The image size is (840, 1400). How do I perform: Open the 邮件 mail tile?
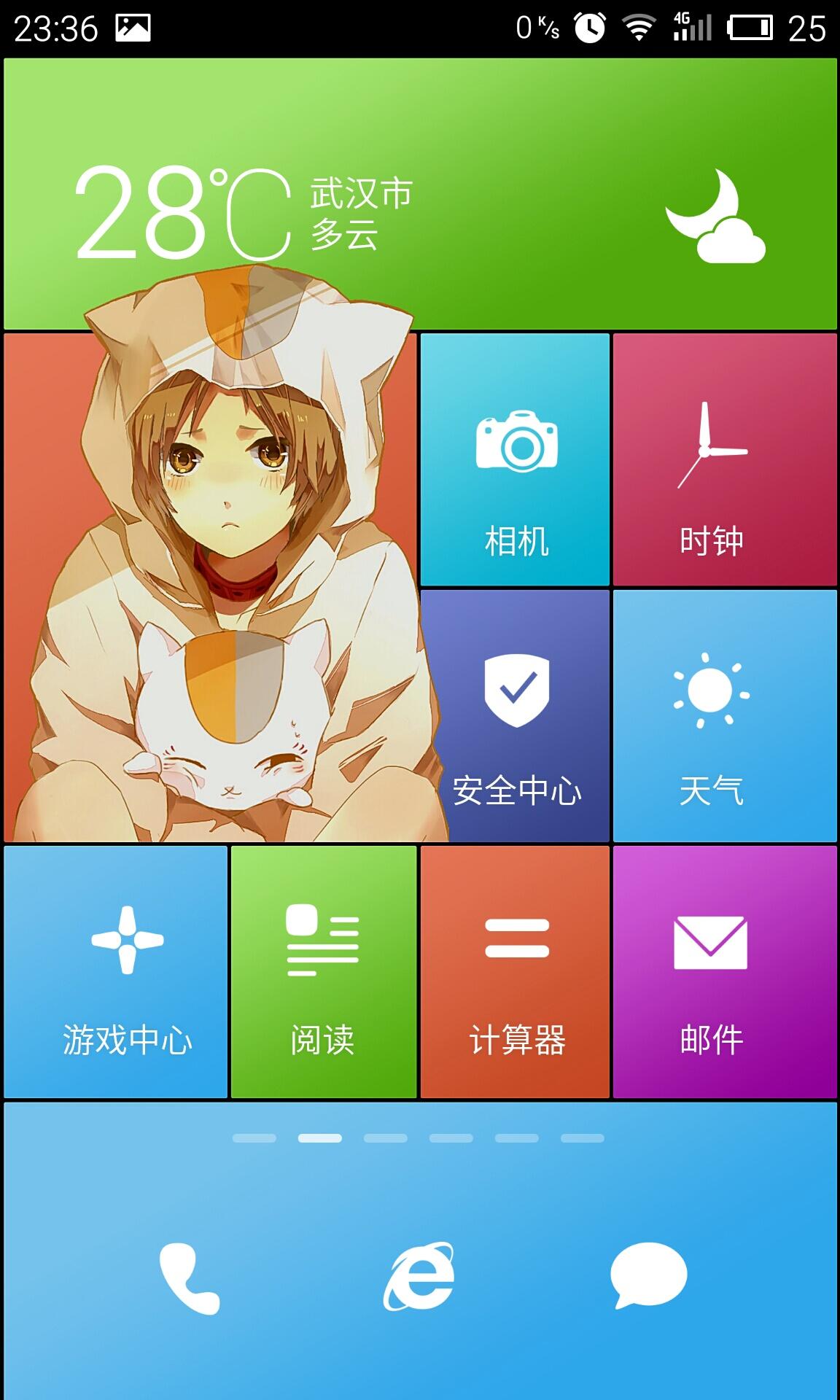[x=725, y=972]
